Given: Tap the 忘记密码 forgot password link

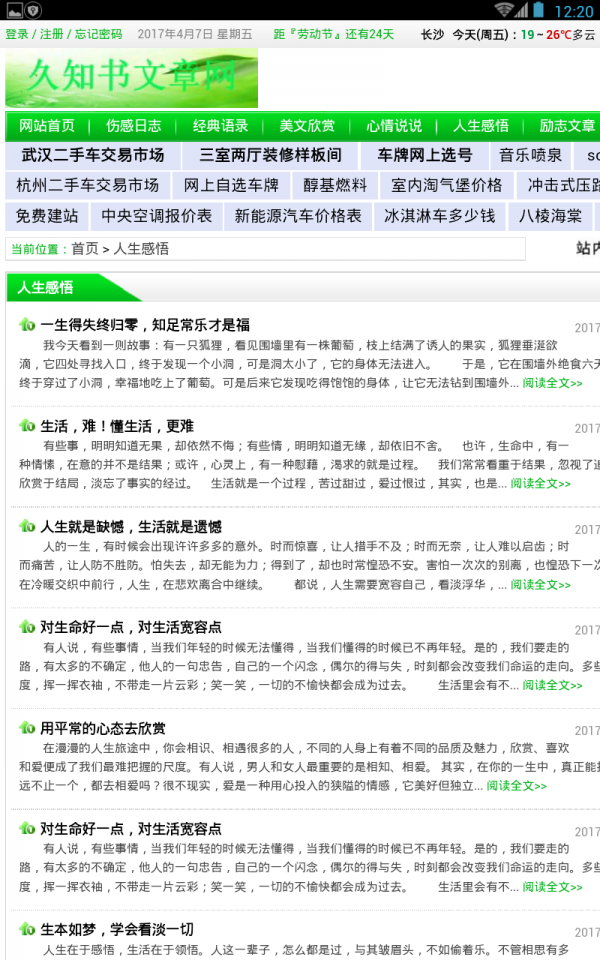Looking at the screenshot, I should (98, 34).
